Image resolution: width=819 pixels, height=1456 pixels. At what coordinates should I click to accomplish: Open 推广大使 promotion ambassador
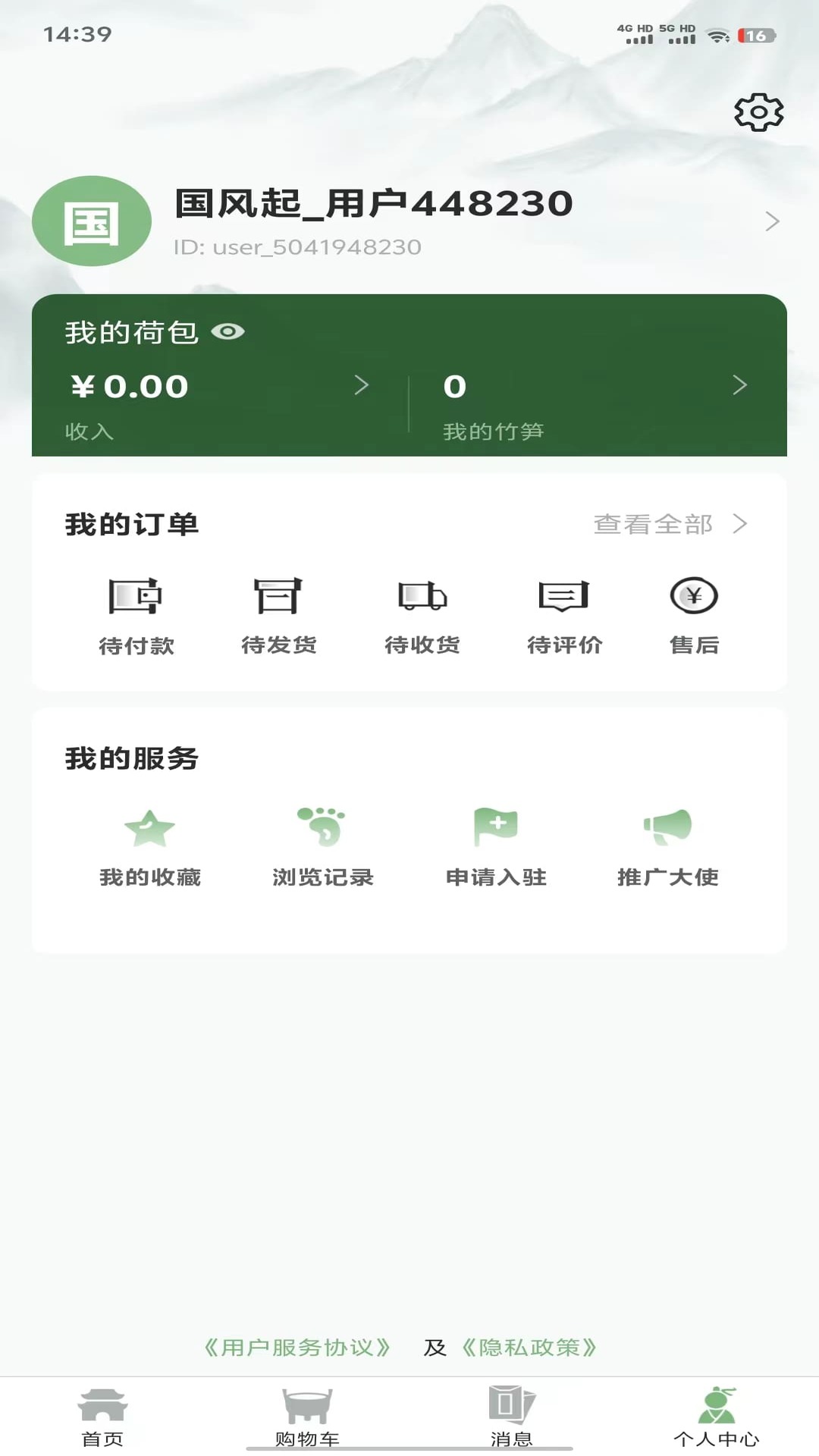coord(668,846)
